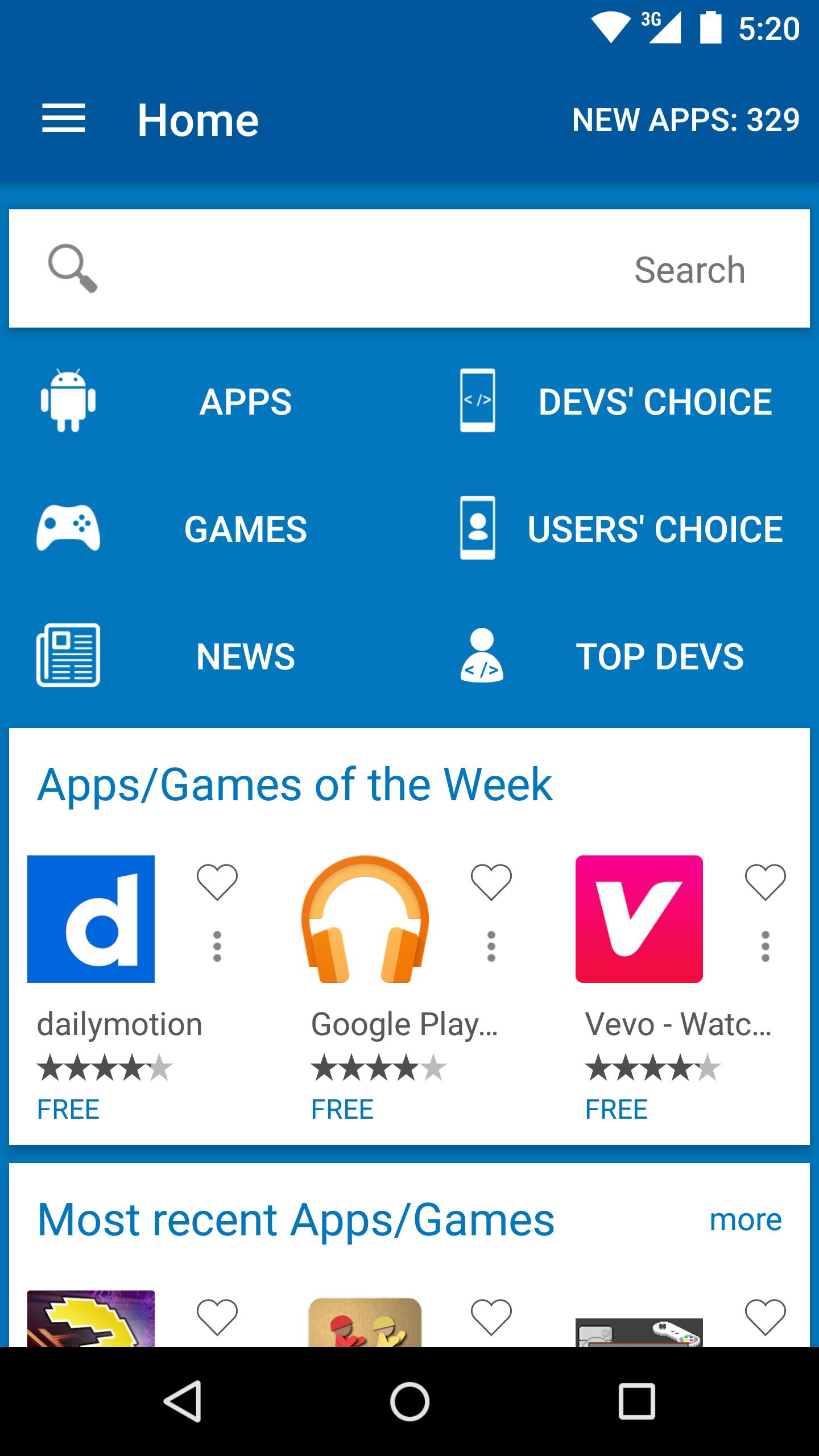This screenshot has width=819, height=1456.
Task: Like Google Play Music with the heart
Action: (x=491, y=882)
